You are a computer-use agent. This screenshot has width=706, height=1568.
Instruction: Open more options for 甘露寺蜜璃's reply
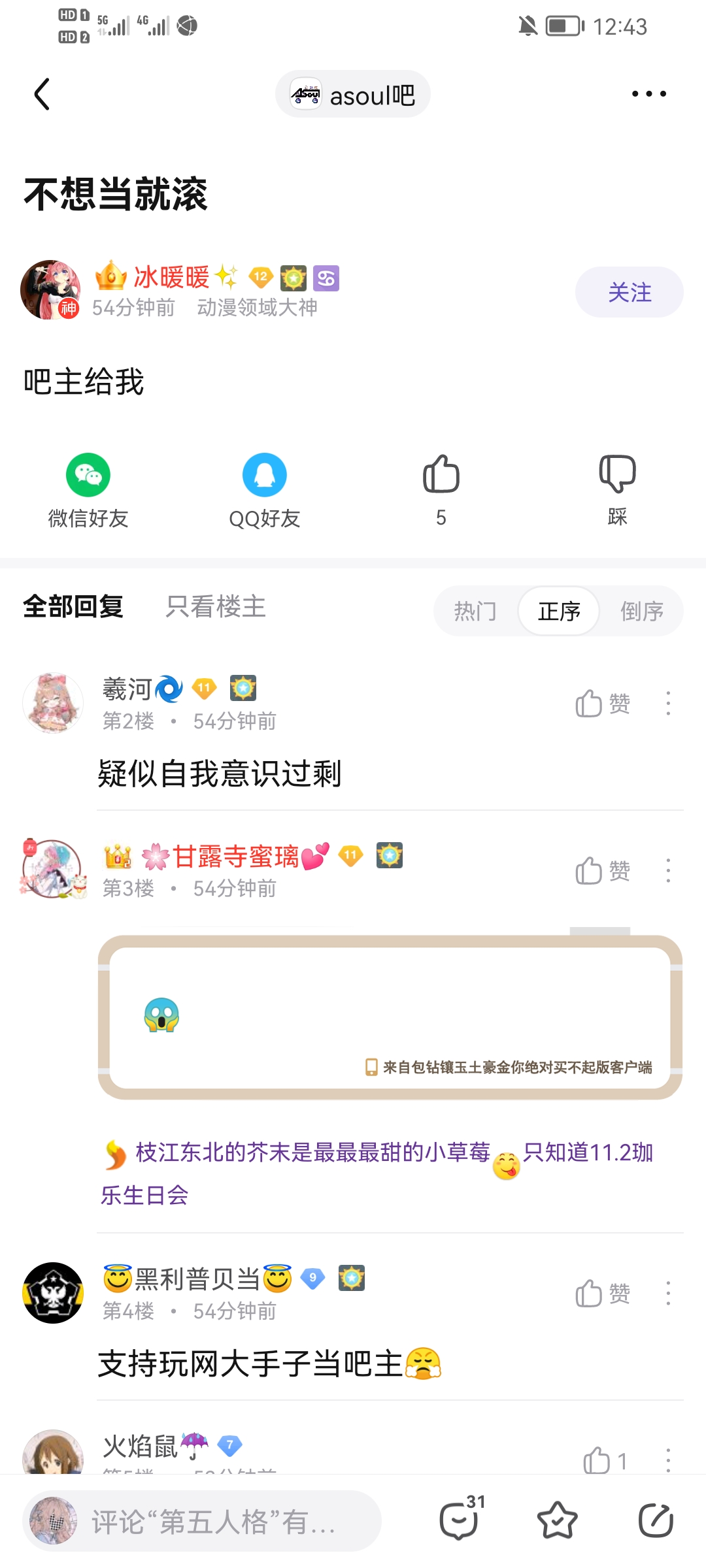[668, 871]
